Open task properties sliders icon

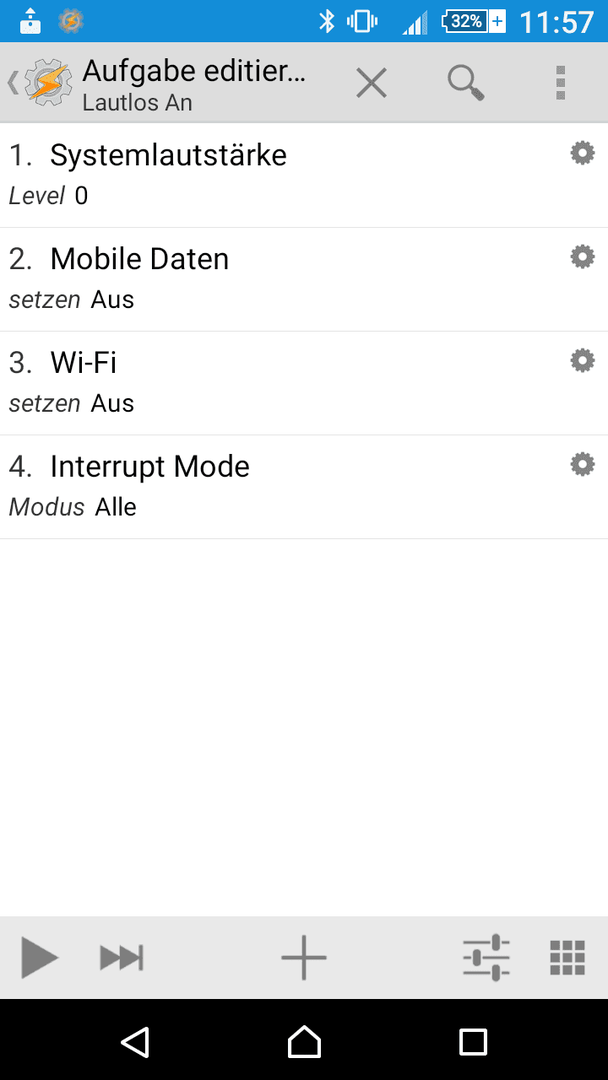(x=486, y=957)
